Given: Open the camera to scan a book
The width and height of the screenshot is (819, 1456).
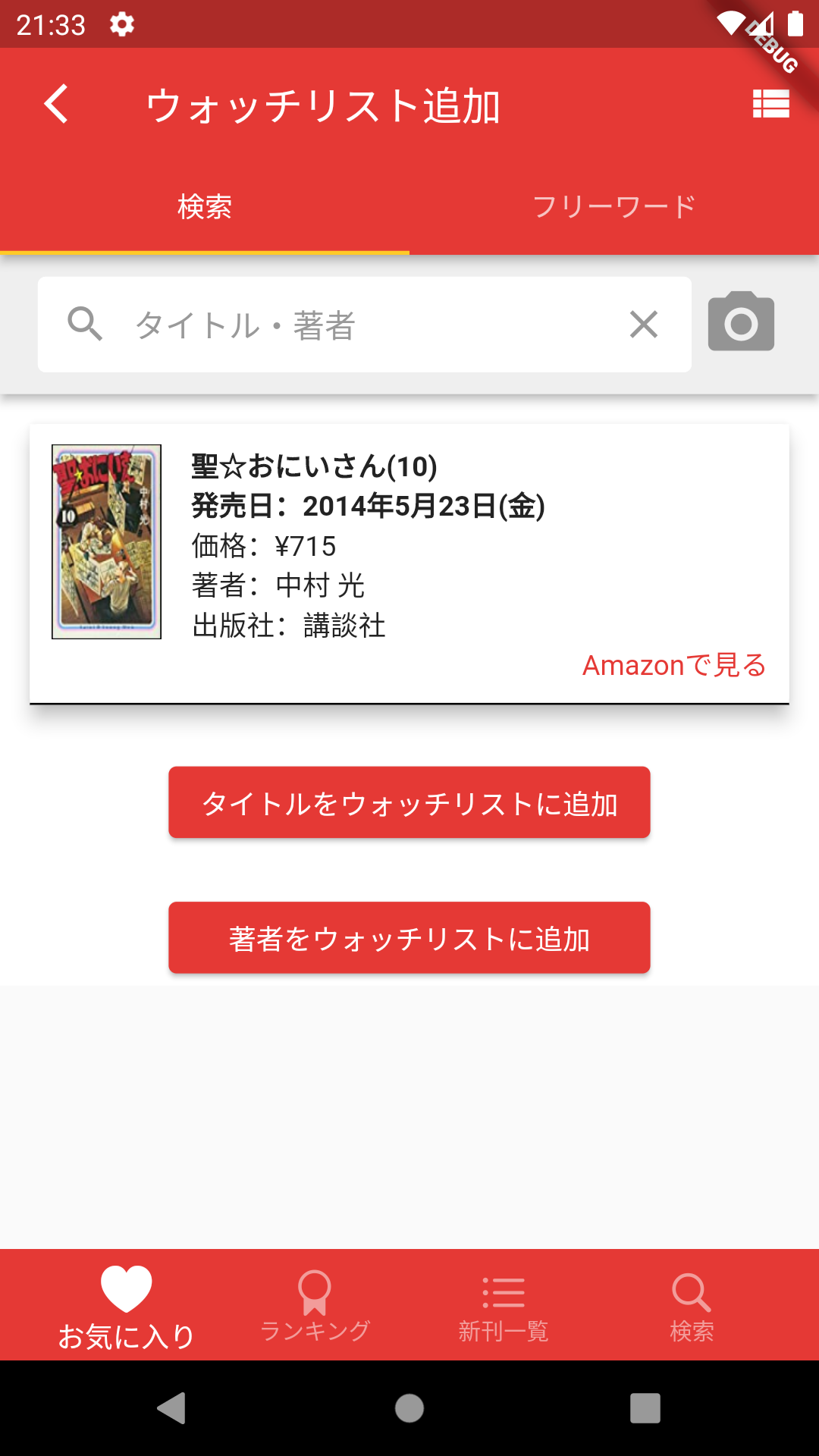Looking at the screenshot, I should 741,322.
